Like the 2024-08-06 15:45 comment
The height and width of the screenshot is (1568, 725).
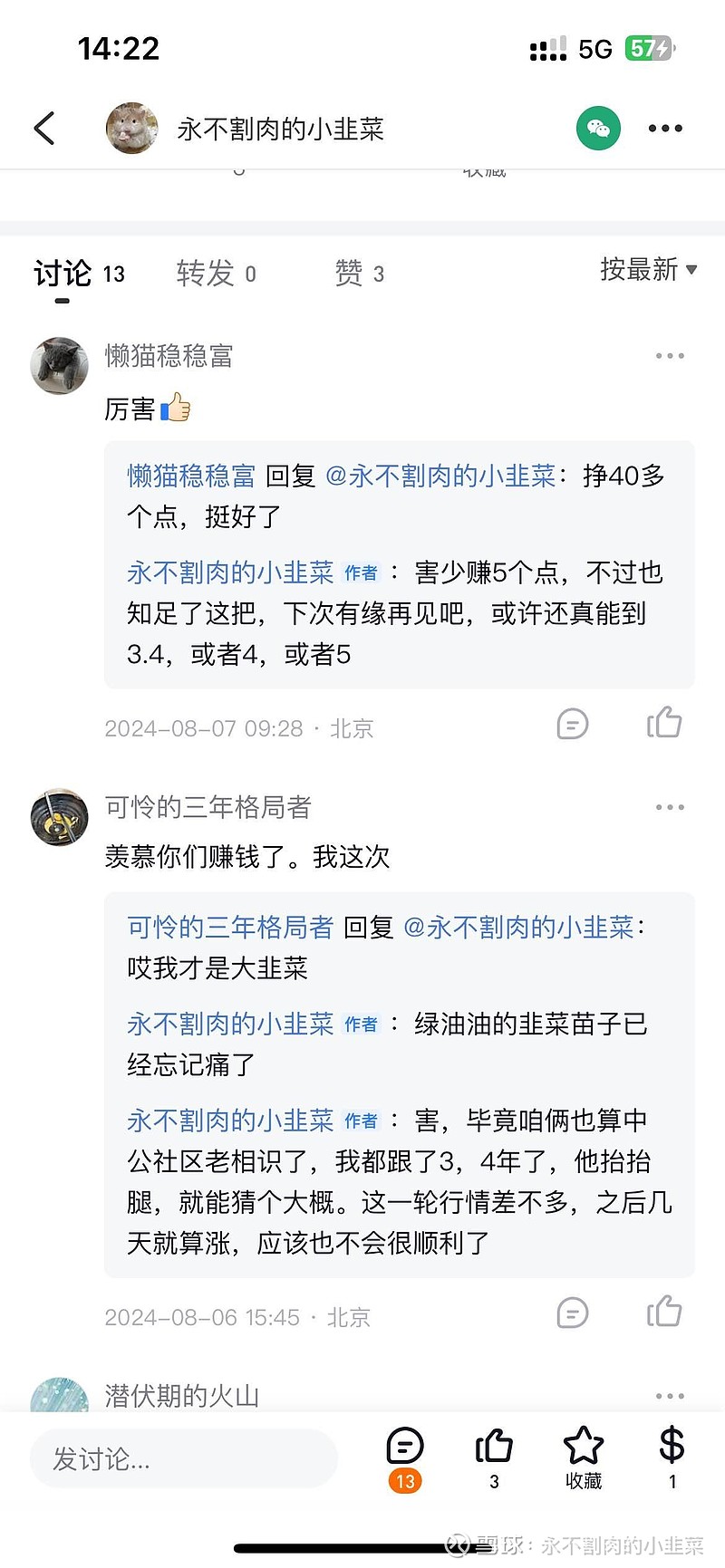(664, 1311)
